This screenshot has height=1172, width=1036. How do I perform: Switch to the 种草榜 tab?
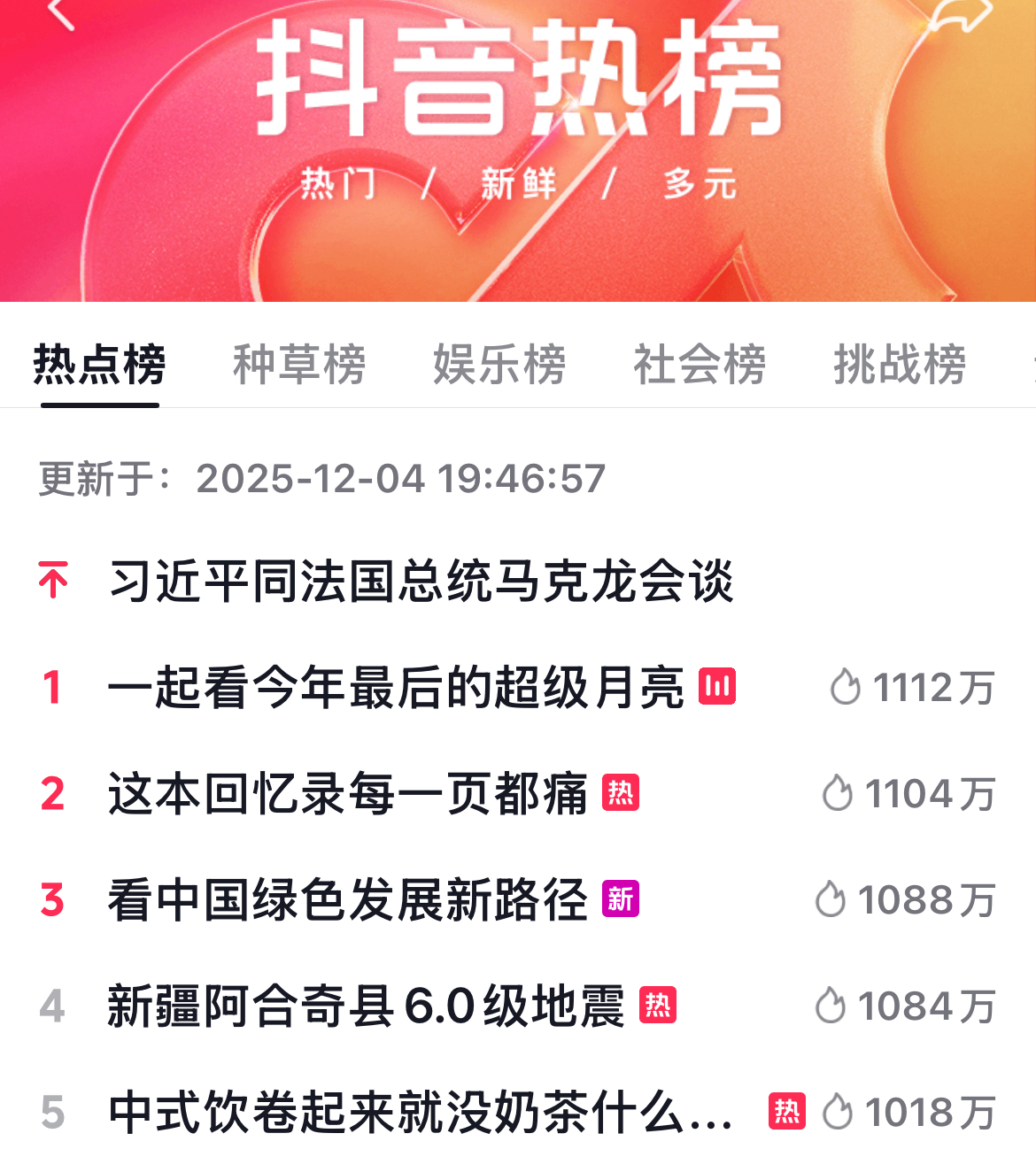[299, 365]
